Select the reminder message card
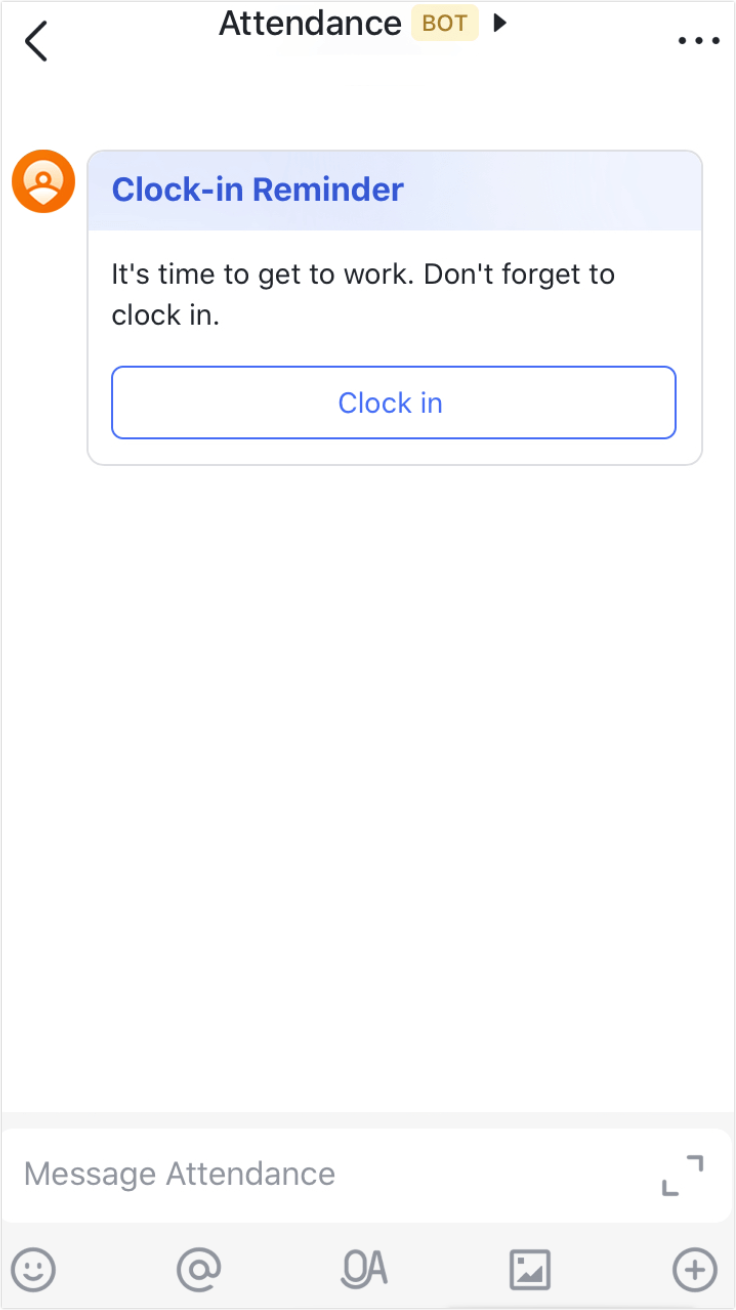The width and height of the screenshot is (736, 1310). coord(394,295)
